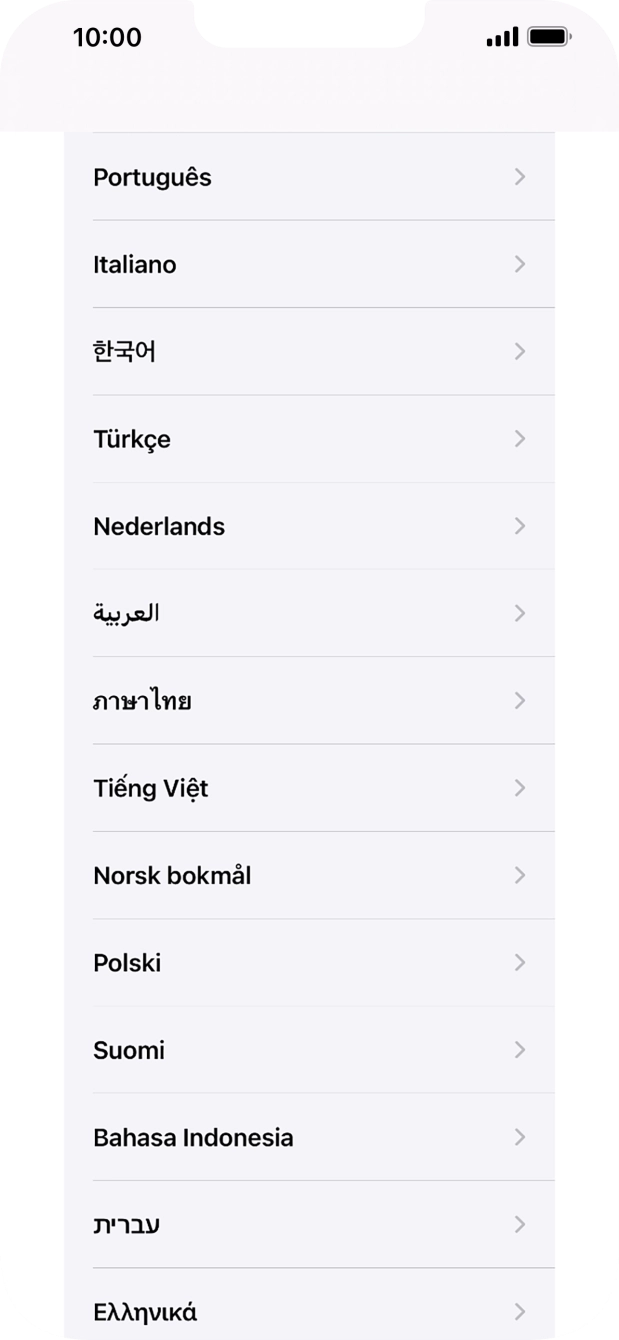Choose Italiano from the language list
Image resolution: width=619 pixels, height=1340 pixels.
[x=308, y=264]
